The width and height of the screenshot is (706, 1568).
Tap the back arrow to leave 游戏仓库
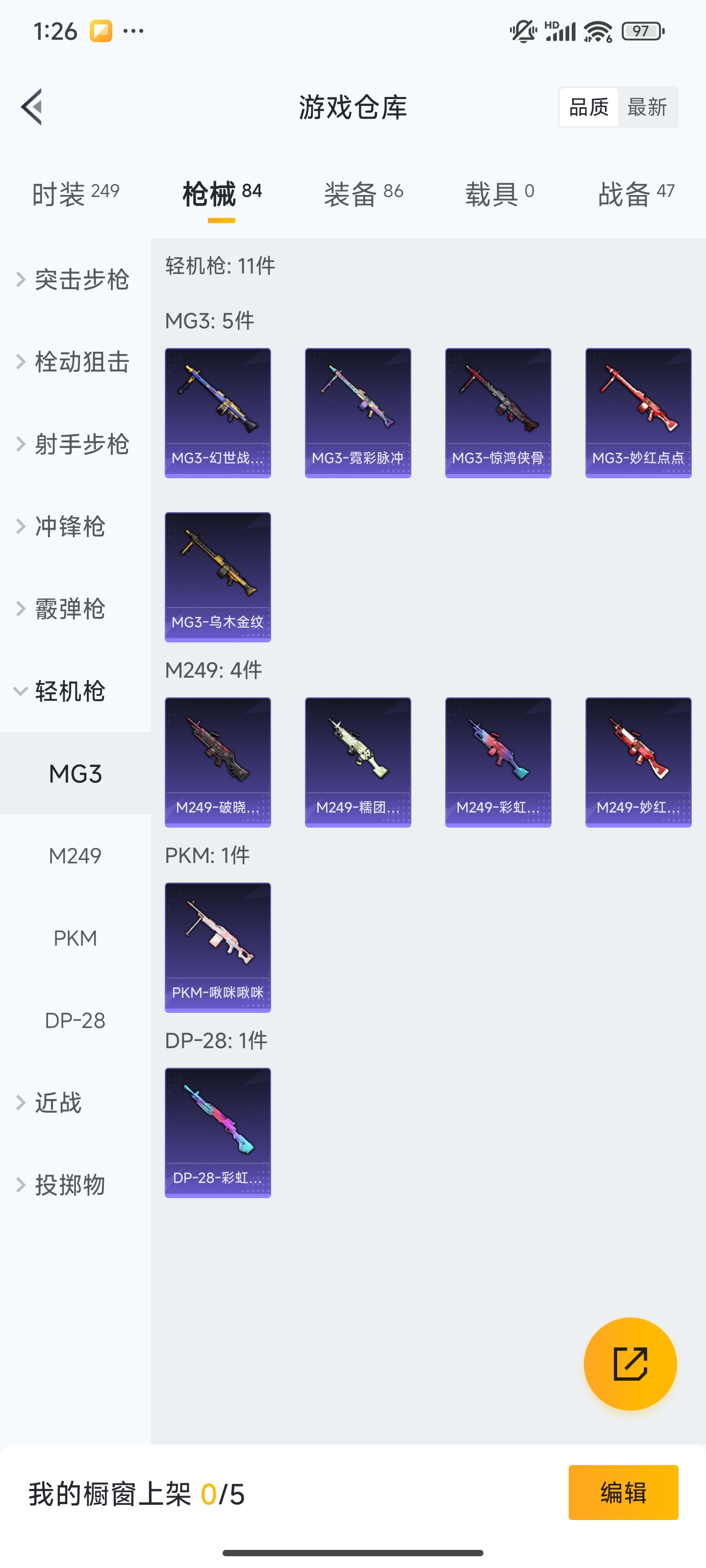31,106
